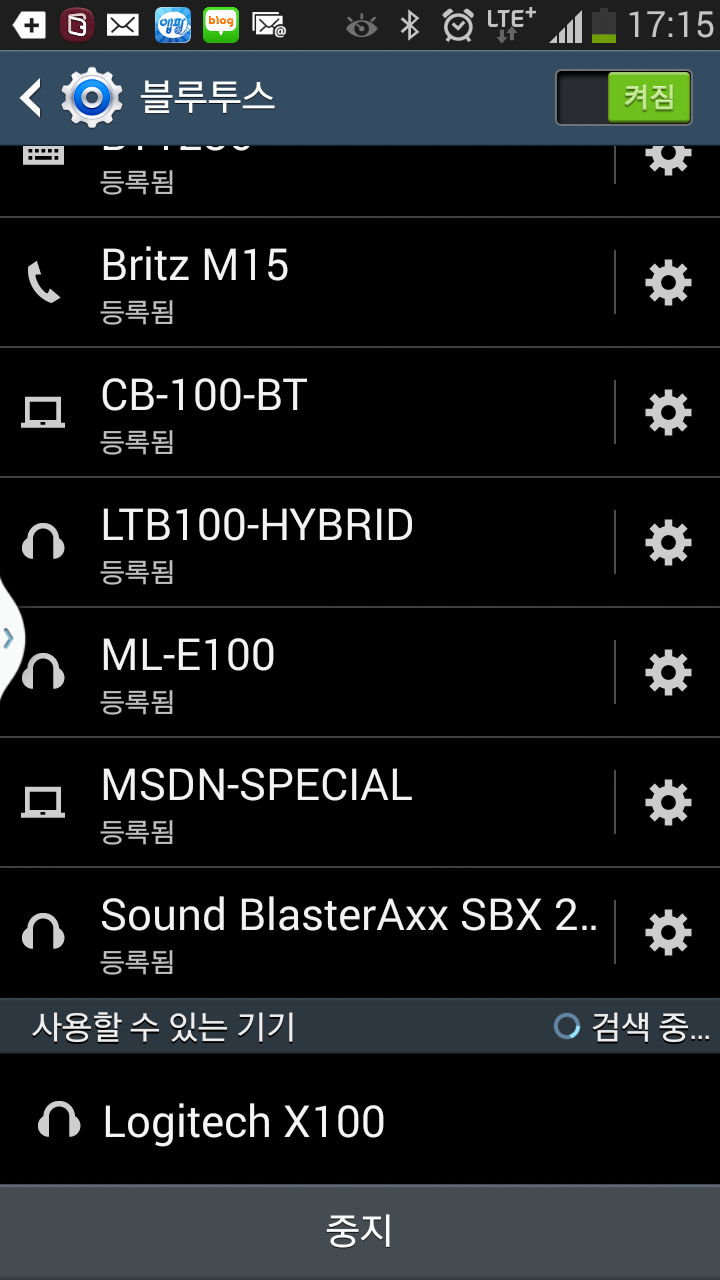Connect to Sound BlasterAxx SBX device
Image resolution: width=720 pixels, height=1280 pixels.
click(307, 932)
